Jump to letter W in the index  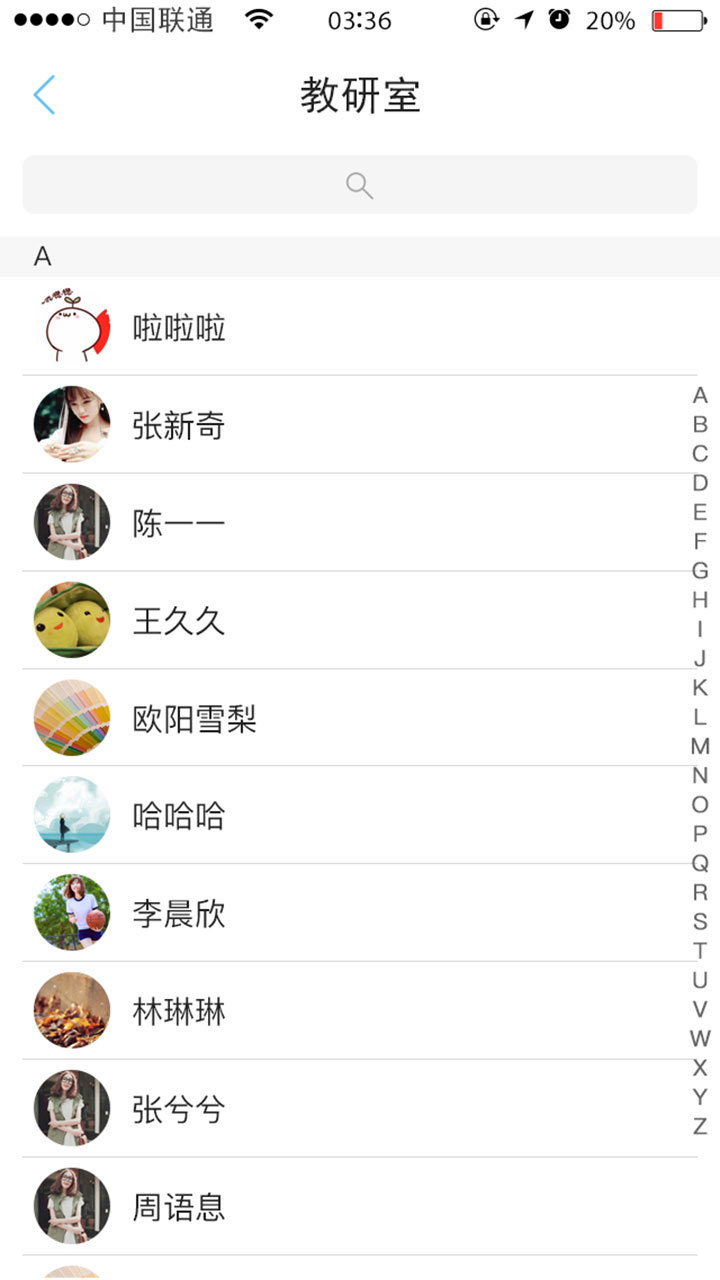700,1039
